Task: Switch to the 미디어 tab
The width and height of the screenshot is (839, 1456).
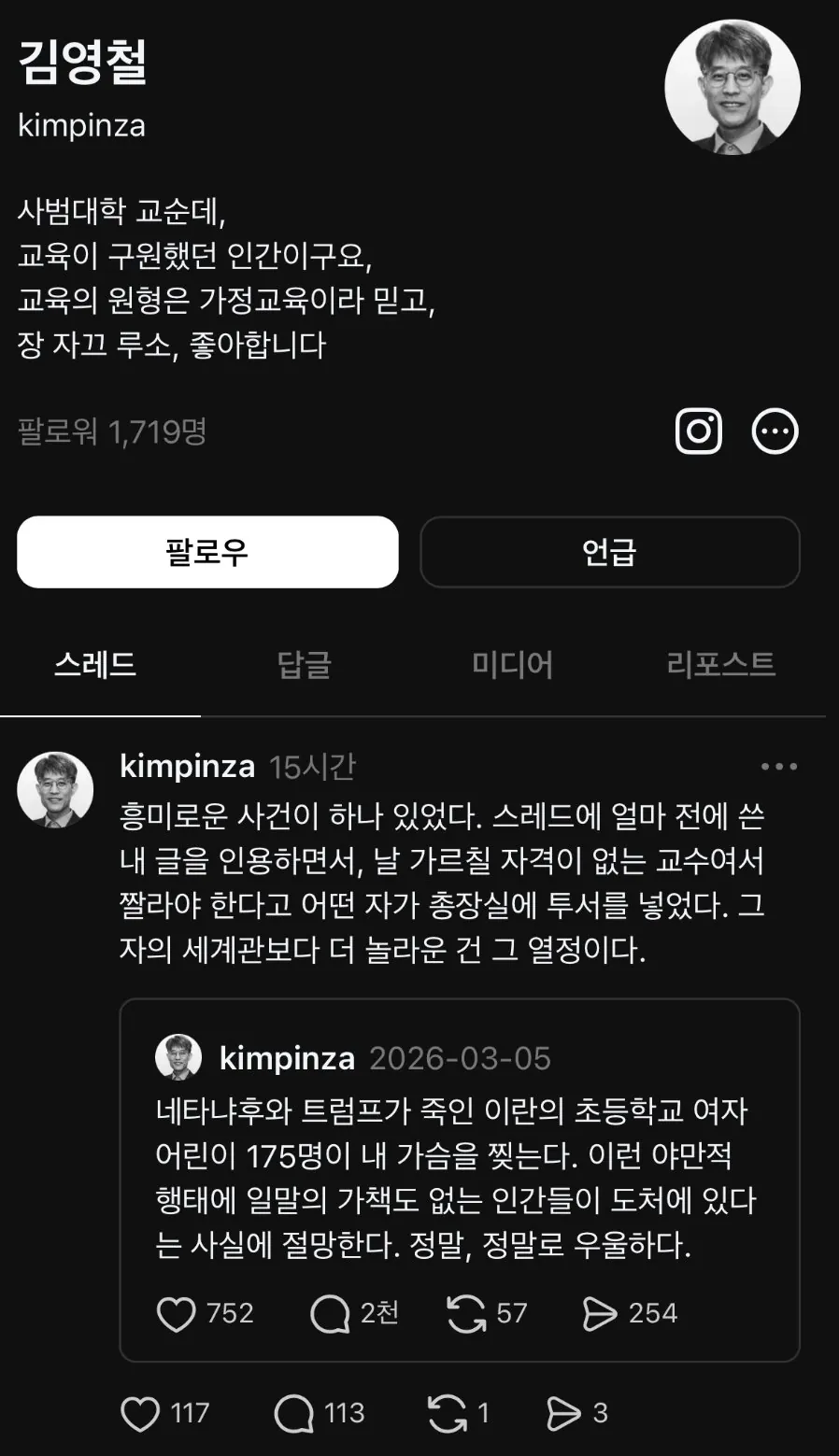Action: point(512,665)
